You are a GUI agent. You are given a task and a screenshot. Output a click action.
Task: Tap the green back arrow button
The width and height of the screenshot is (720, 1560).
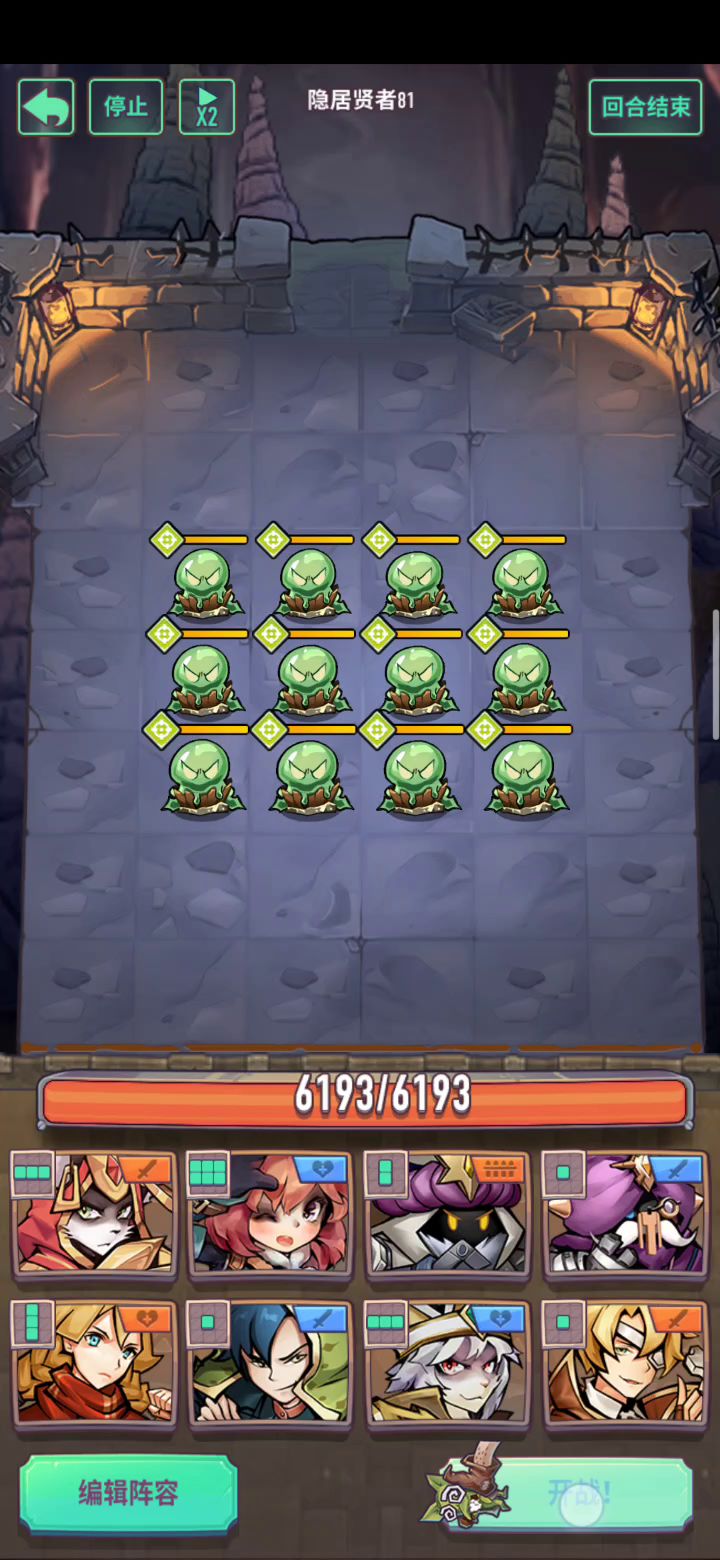(46, 107)
